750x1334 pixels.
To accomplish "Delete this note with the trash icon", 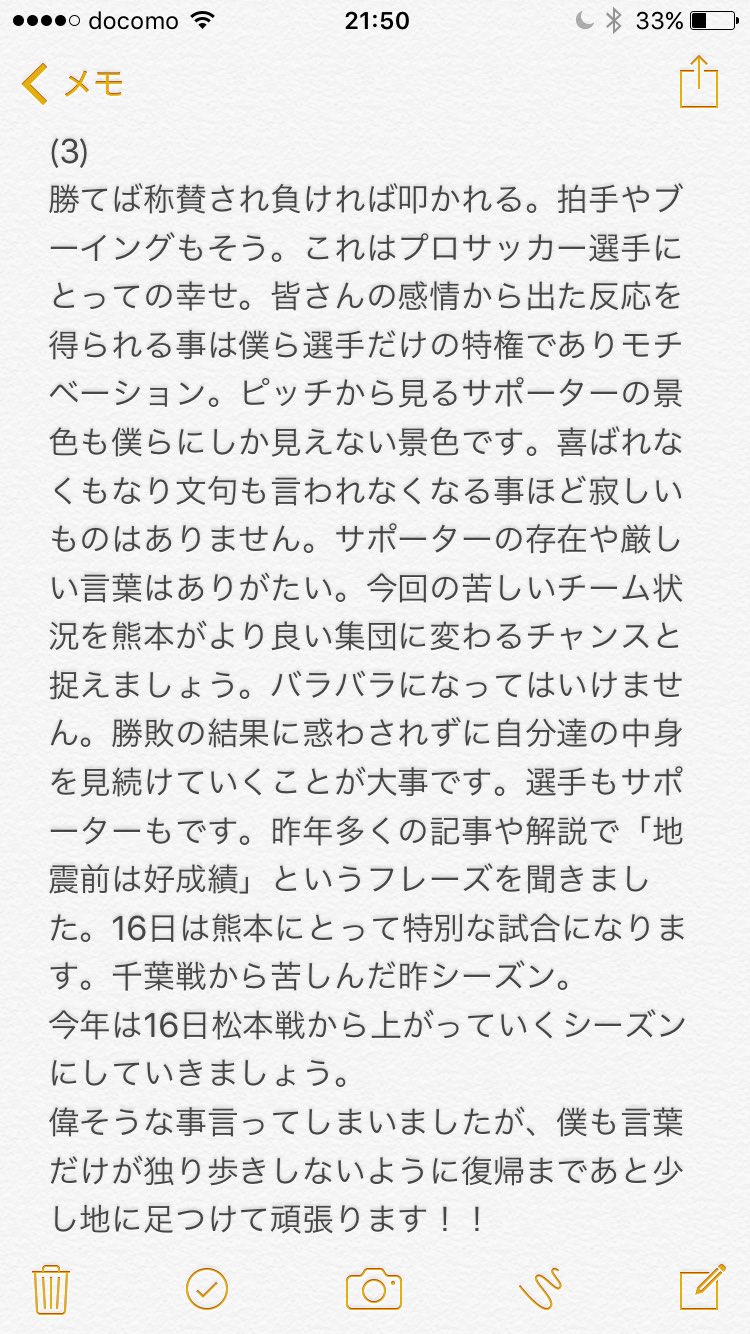I will [49, 1288].
